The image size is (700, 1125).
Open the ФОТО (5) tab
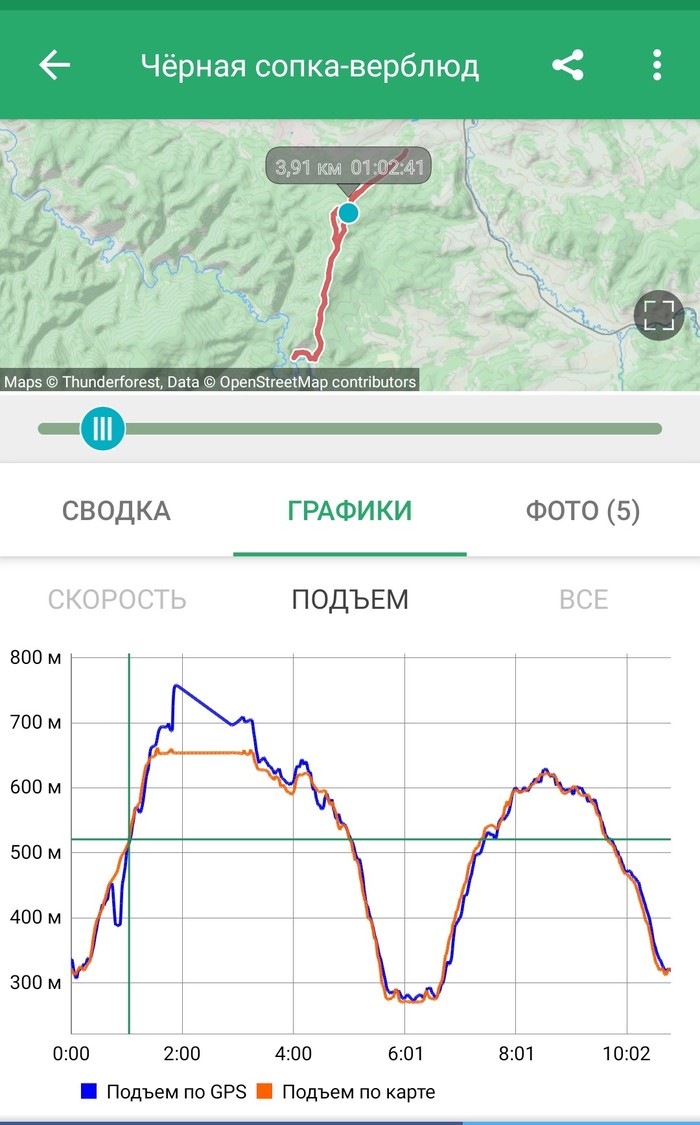pos(582,511)
